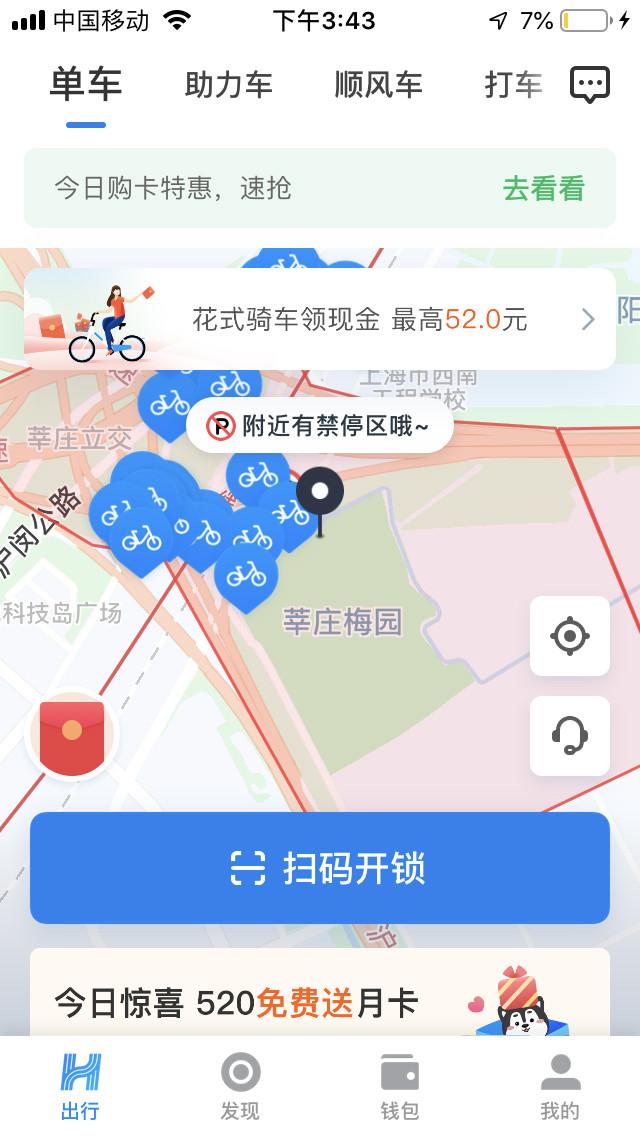Switch to the 顺风车 tab
The height and width of the screenshot is (1136, 640).
378,85
